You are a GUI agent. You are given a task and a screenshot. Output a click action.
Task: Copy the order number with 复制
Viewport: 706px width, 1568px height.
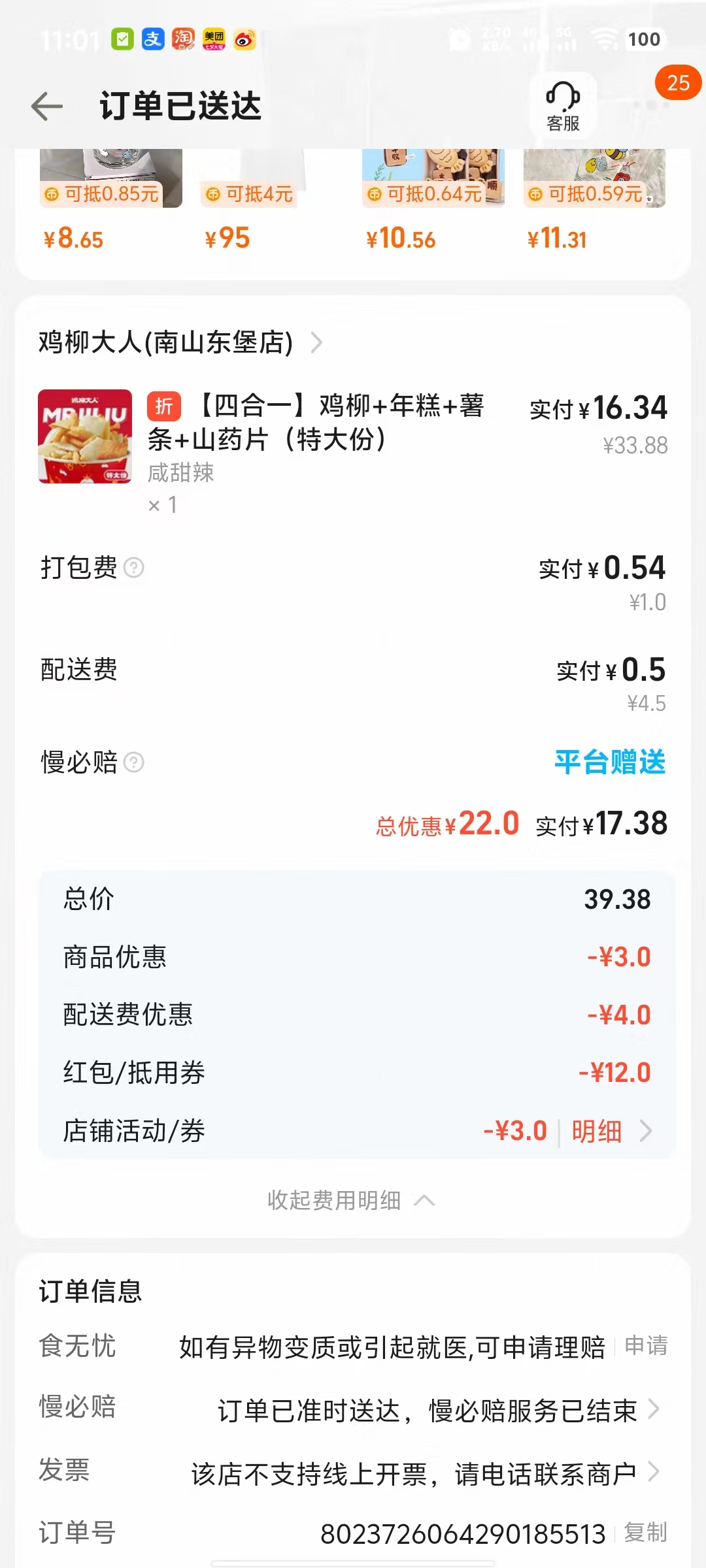(x=646, y=1533)
